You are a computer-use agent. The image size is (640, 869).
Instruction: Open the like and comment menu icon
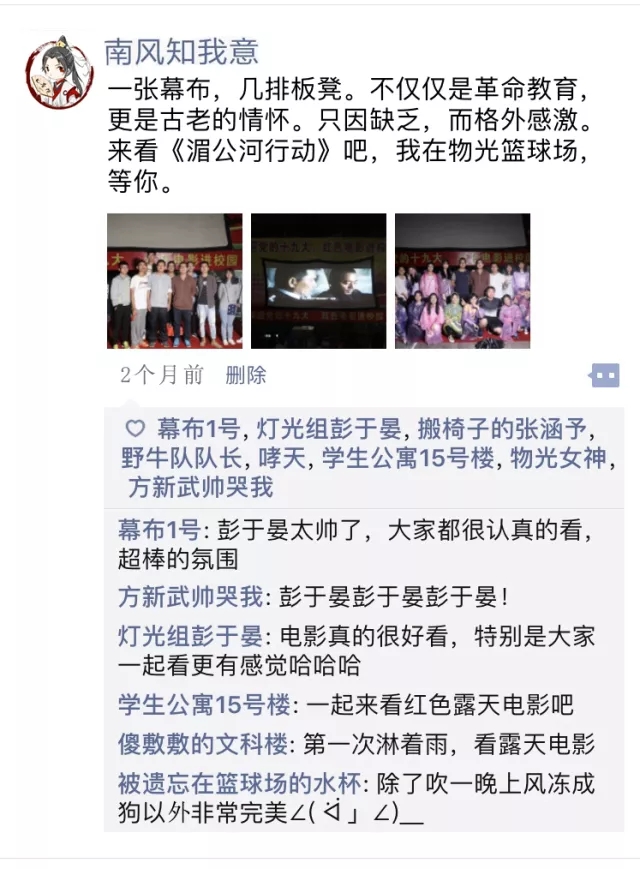[x=604, y=375]
